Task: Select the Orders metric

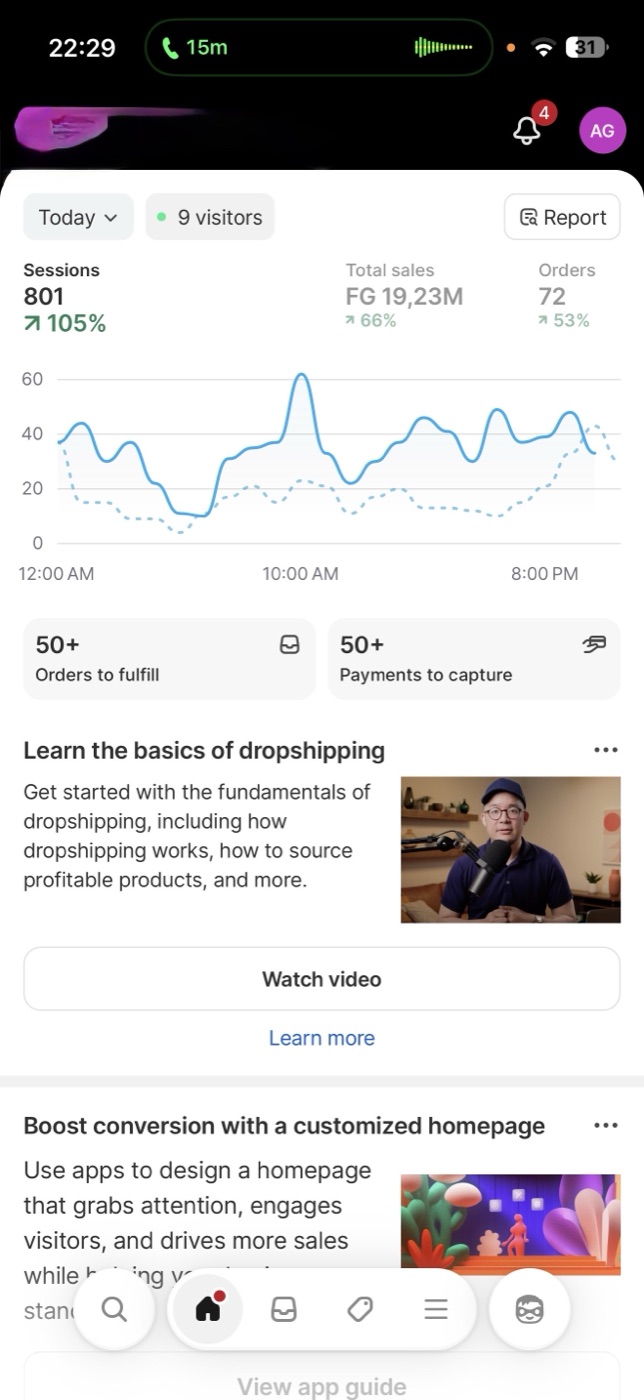Action: pos(566,295)
